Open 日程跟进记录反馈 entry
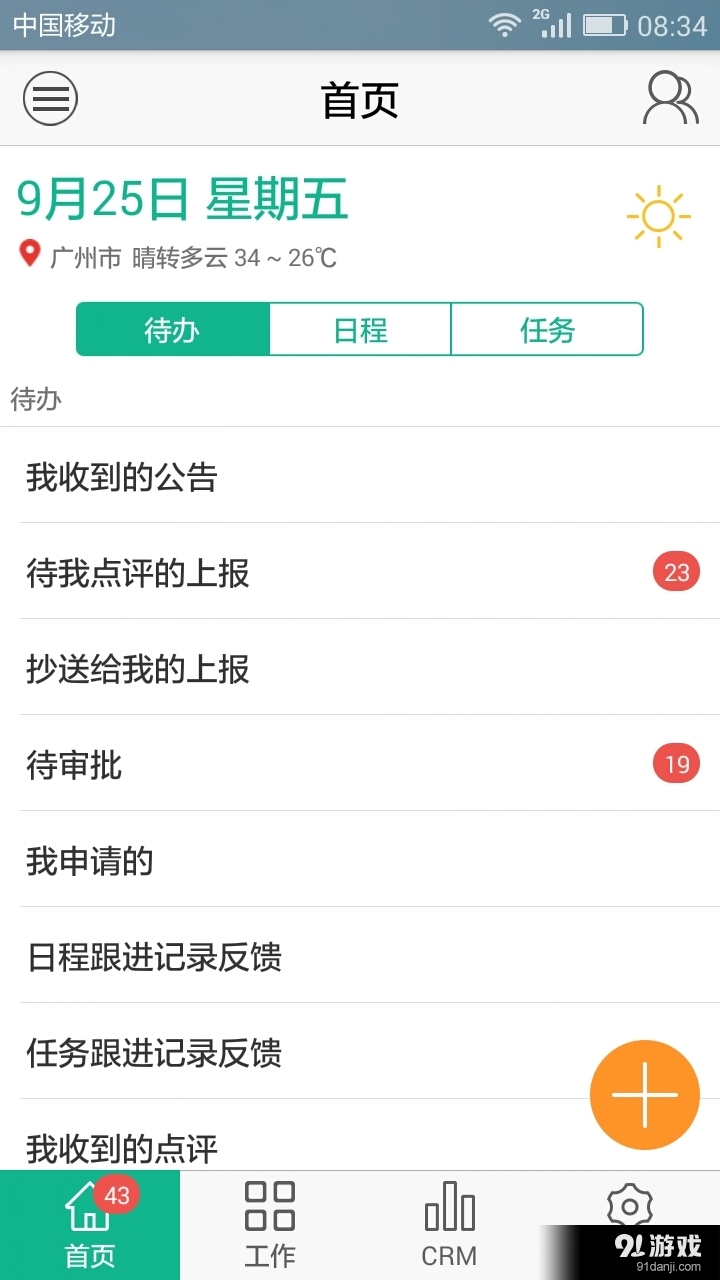Image resolution: width=720 pixels, height=1280 pixels. [360, 957]
